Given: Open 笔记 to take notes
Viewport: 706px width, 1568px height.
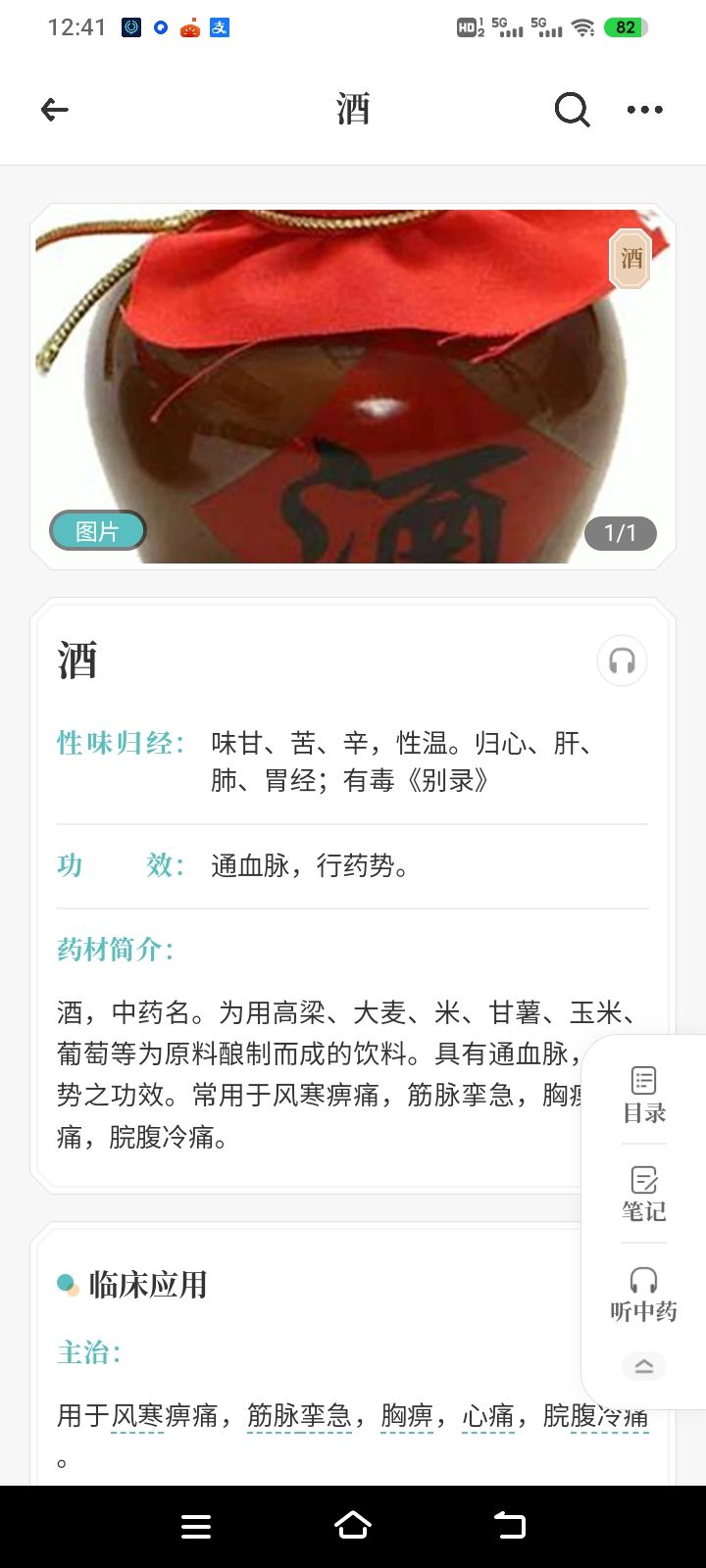Looking at the screenshot, I should (x=644, y=1194).
